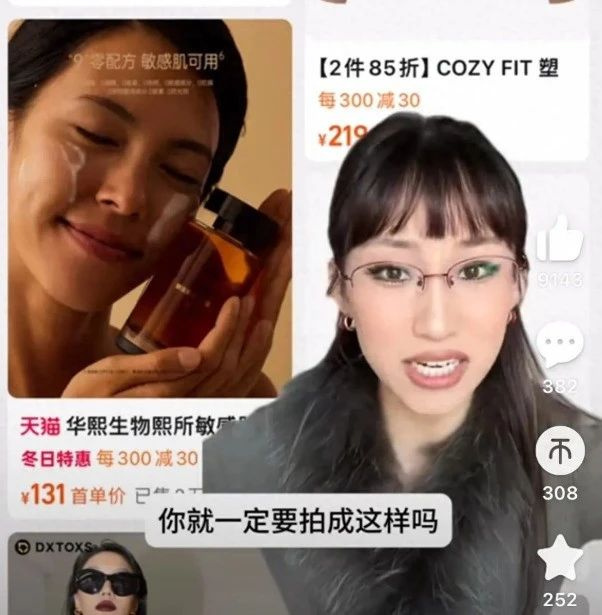602x615 pixels.
Task: Like this video with the thumbs-up icon
Action: [560, 241]
